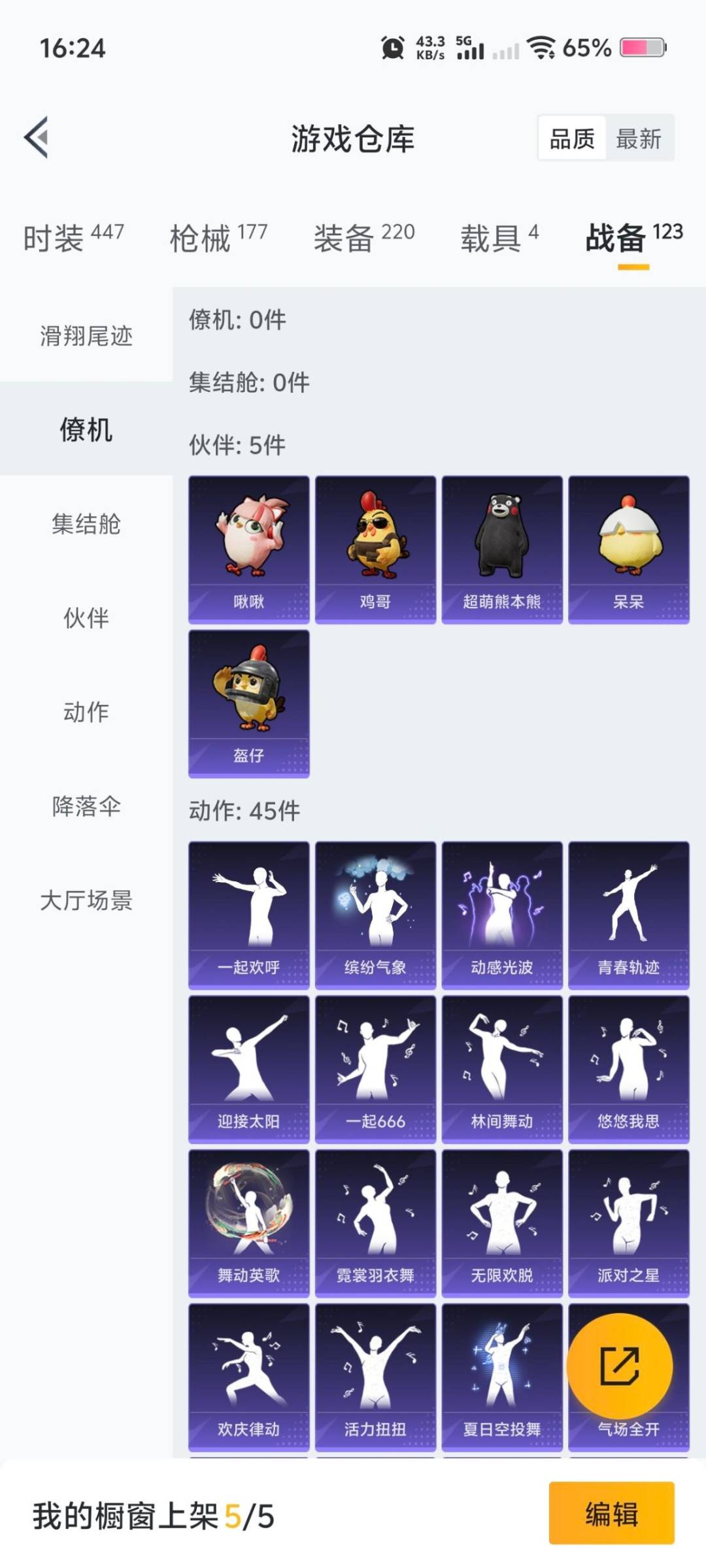This screenshot has height=1568, width=706.
Task: Select 滑翔尾迹 in the sidebar
Action: 86,336
